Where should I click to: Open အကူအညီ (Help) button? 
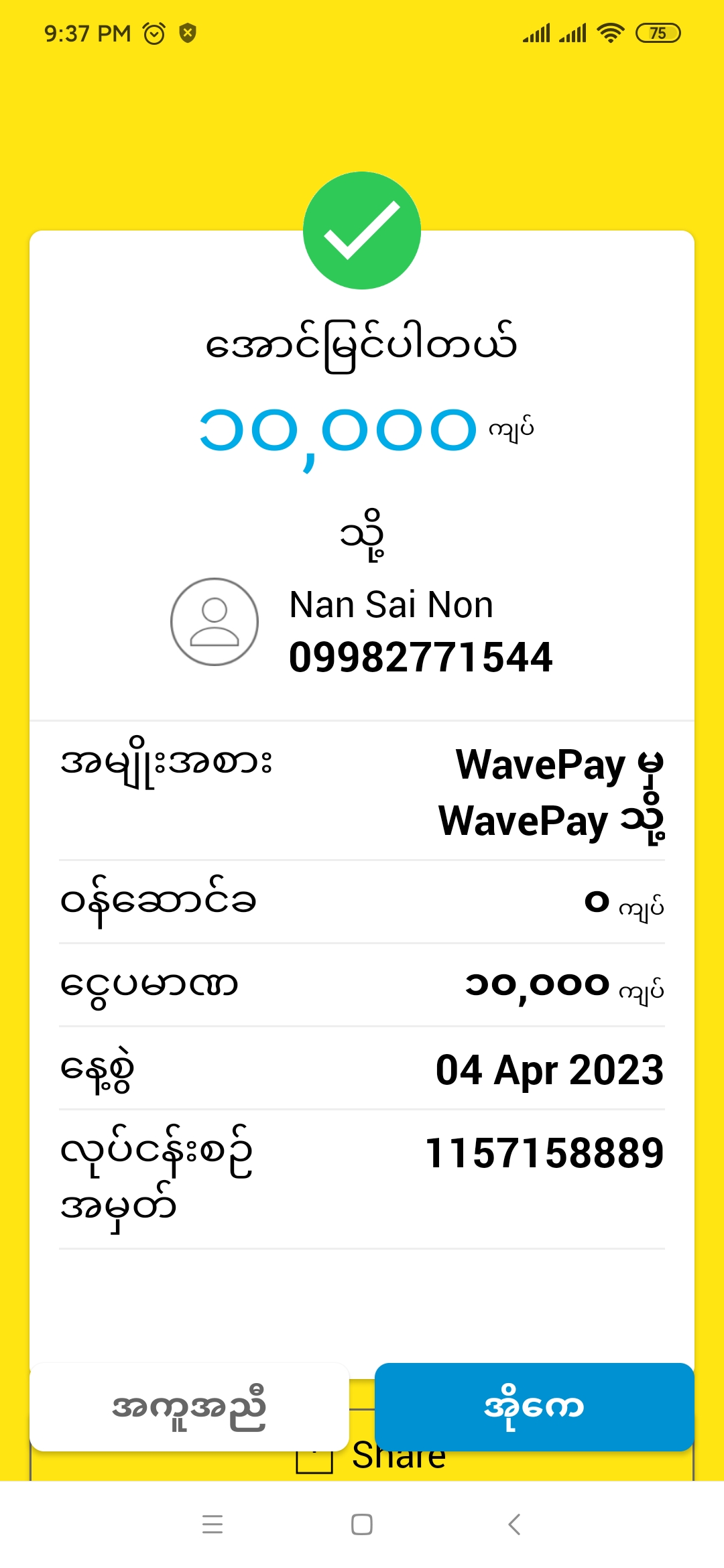(189, 1407)
